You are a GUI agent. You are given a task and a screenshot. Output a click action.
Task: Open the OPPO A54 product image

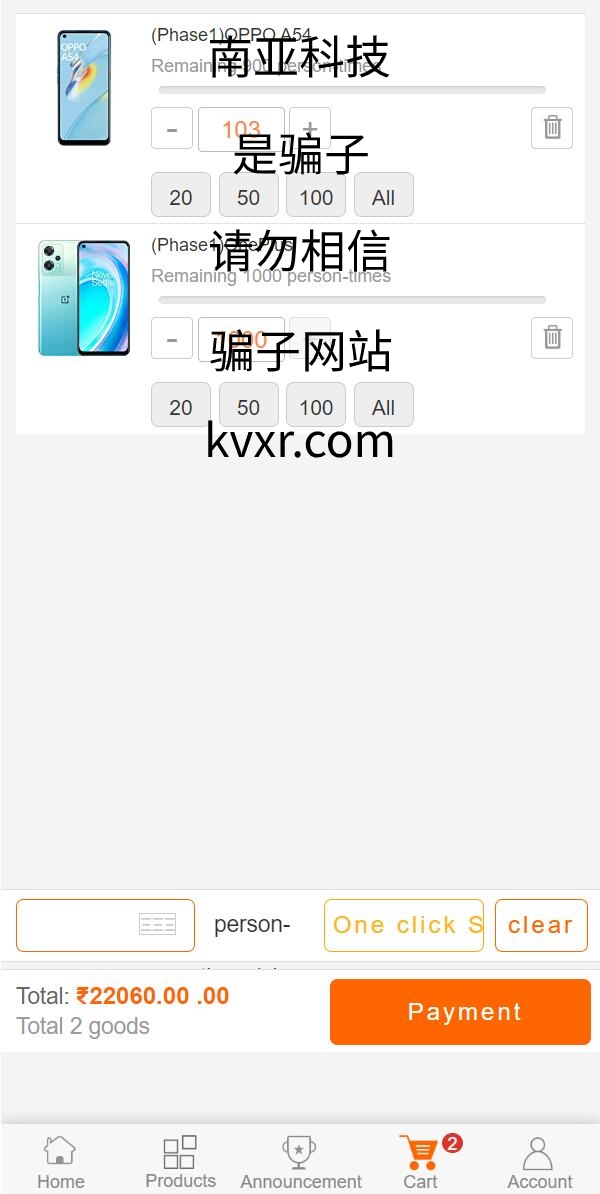point(85,88)
